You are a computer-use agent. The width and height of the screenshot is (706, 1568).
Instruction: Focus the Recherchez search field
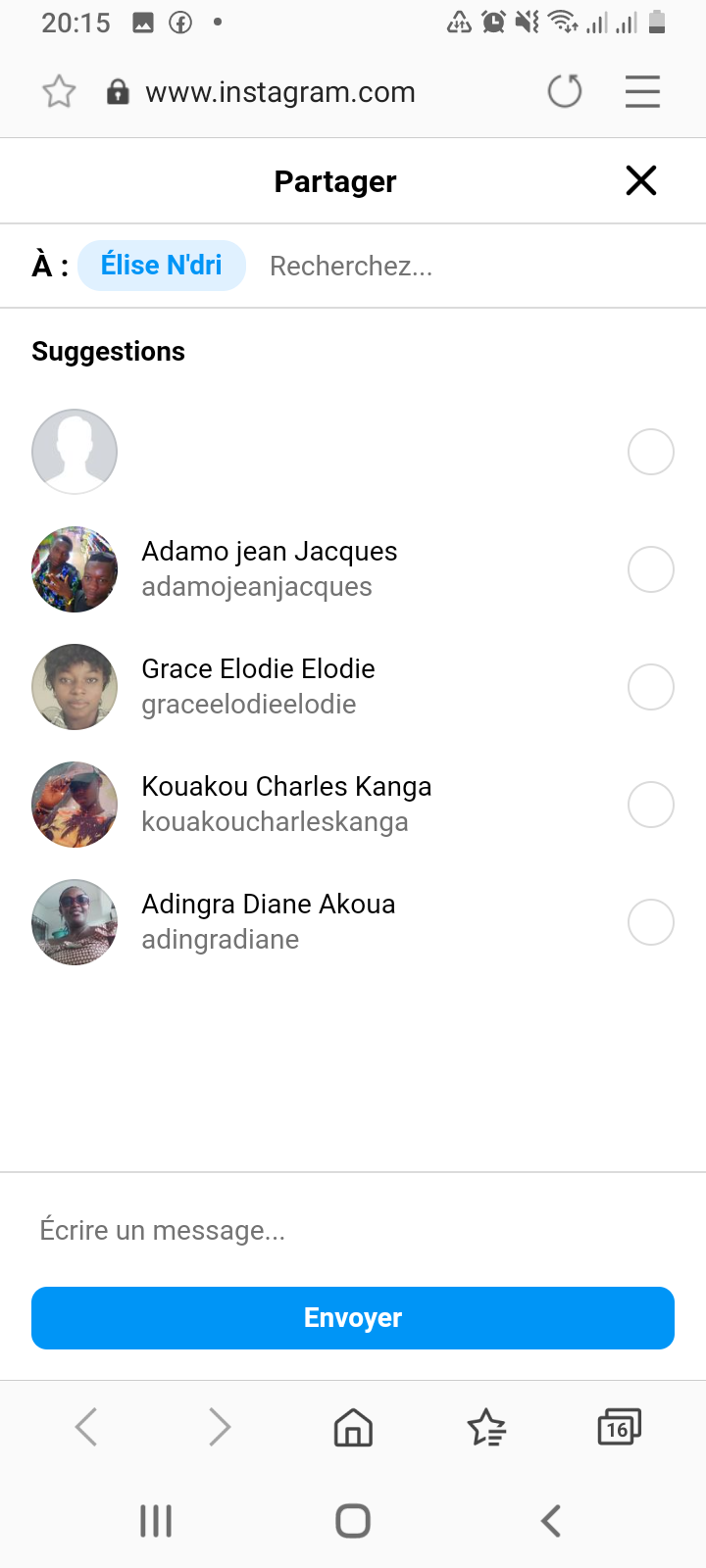click(x=441, y=267)
